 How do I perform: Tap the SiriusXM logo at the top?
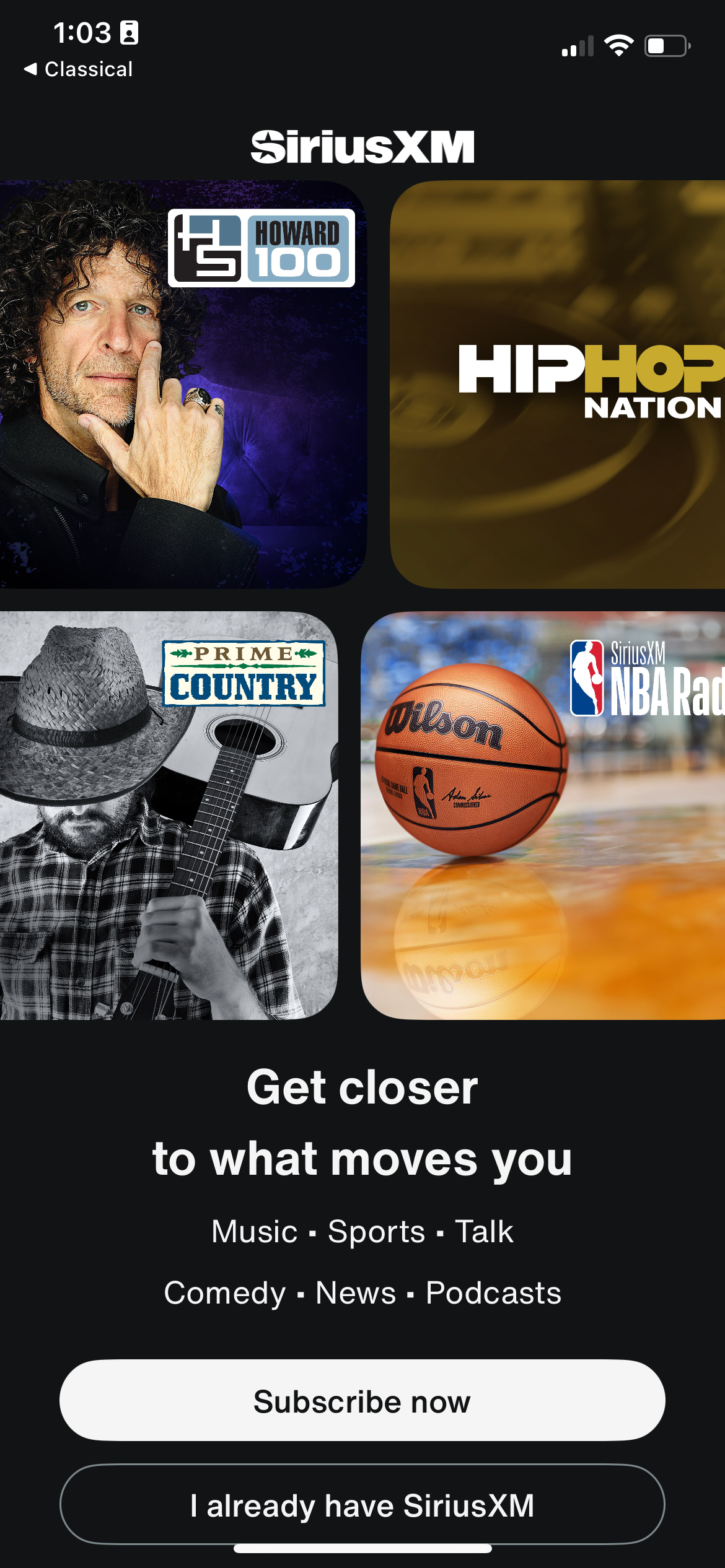(362, 147)
